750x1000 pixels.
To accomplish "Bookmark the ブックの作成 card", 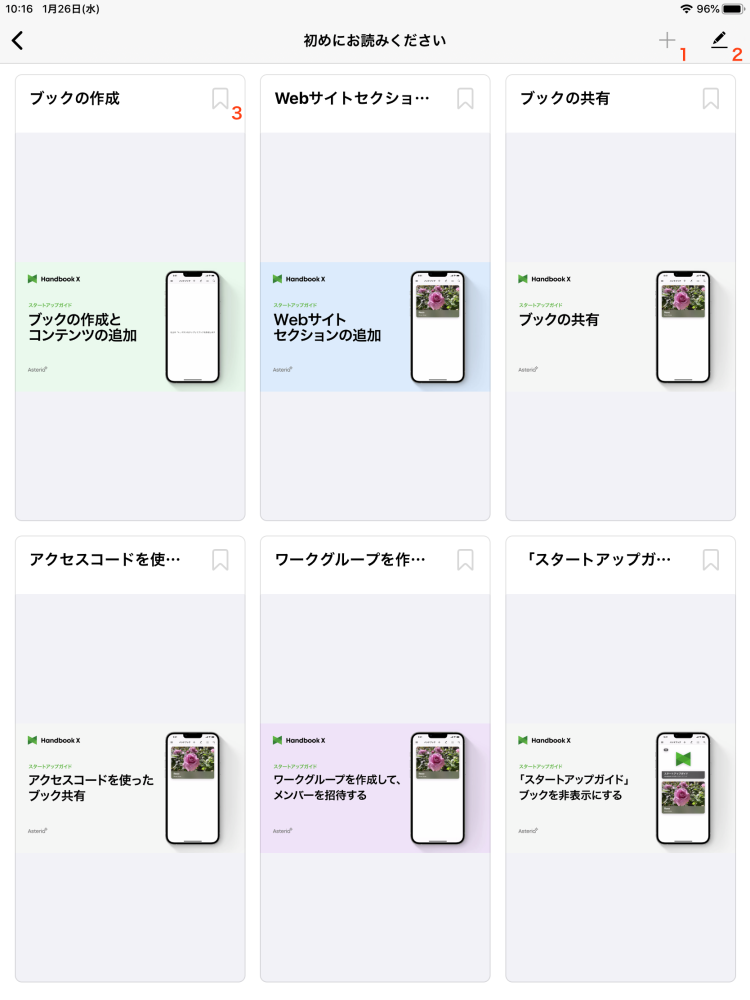I will [x=220, y=98].
